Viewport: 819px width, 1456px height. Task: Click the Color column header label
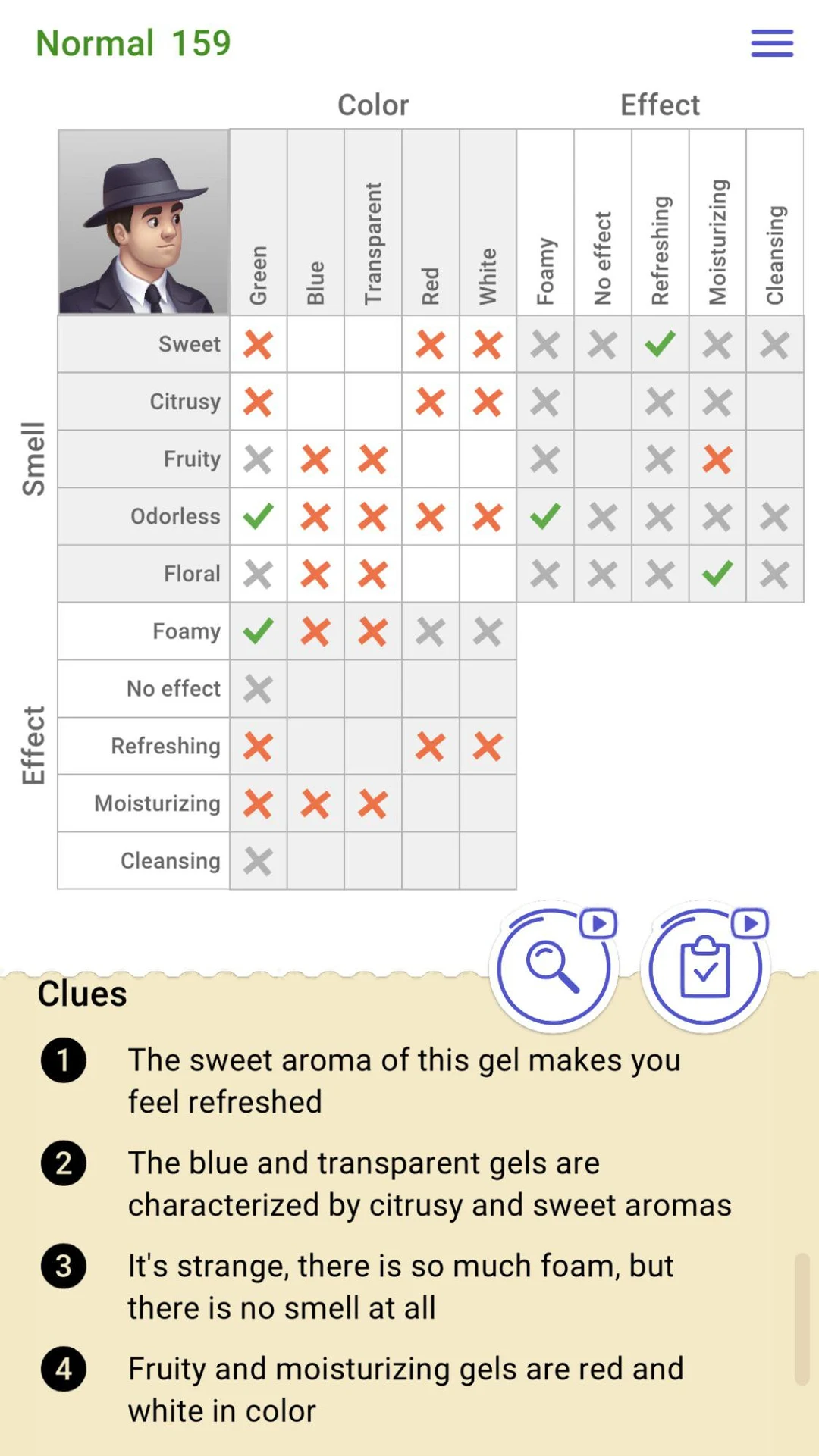pos(372,105)
